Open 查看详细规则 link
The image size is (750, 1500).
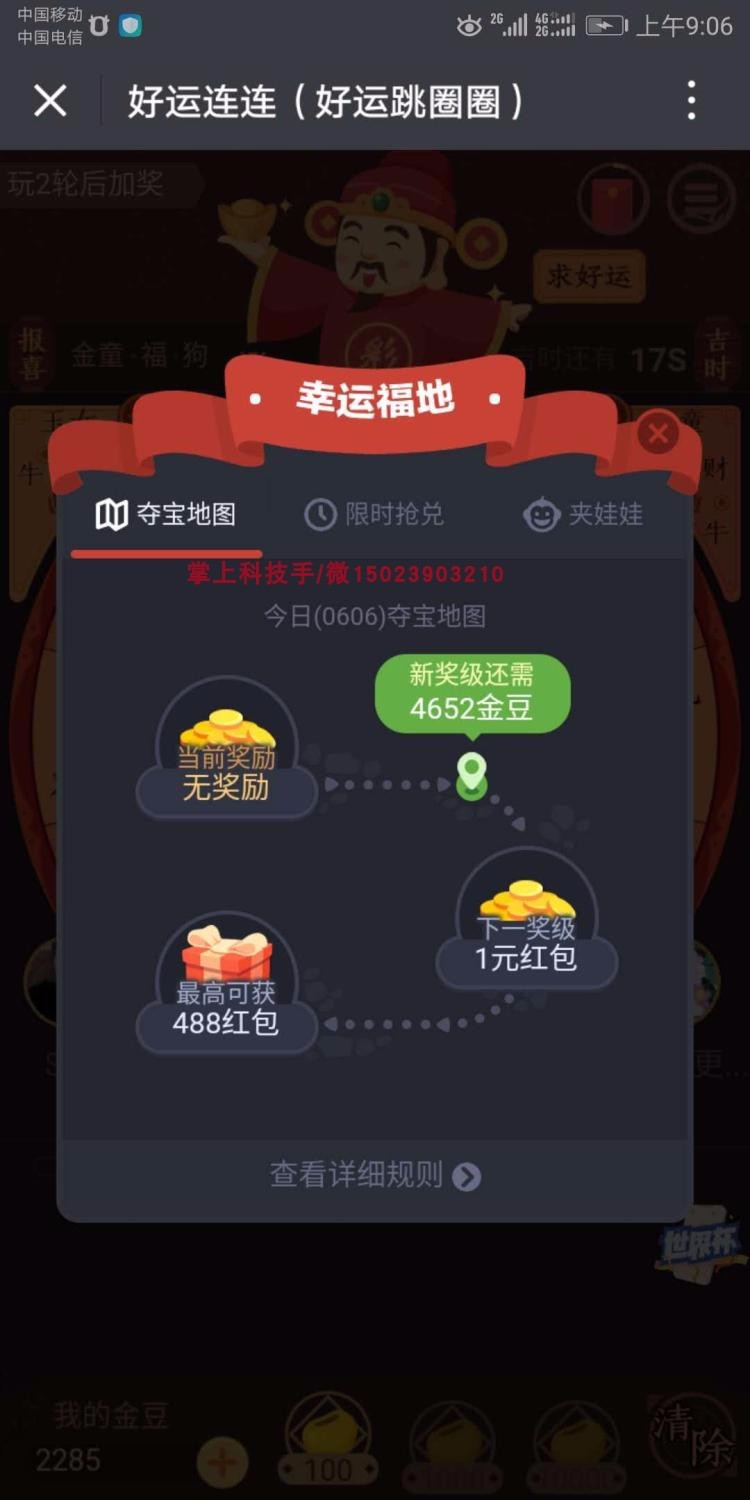click(x=375, y=1175)
